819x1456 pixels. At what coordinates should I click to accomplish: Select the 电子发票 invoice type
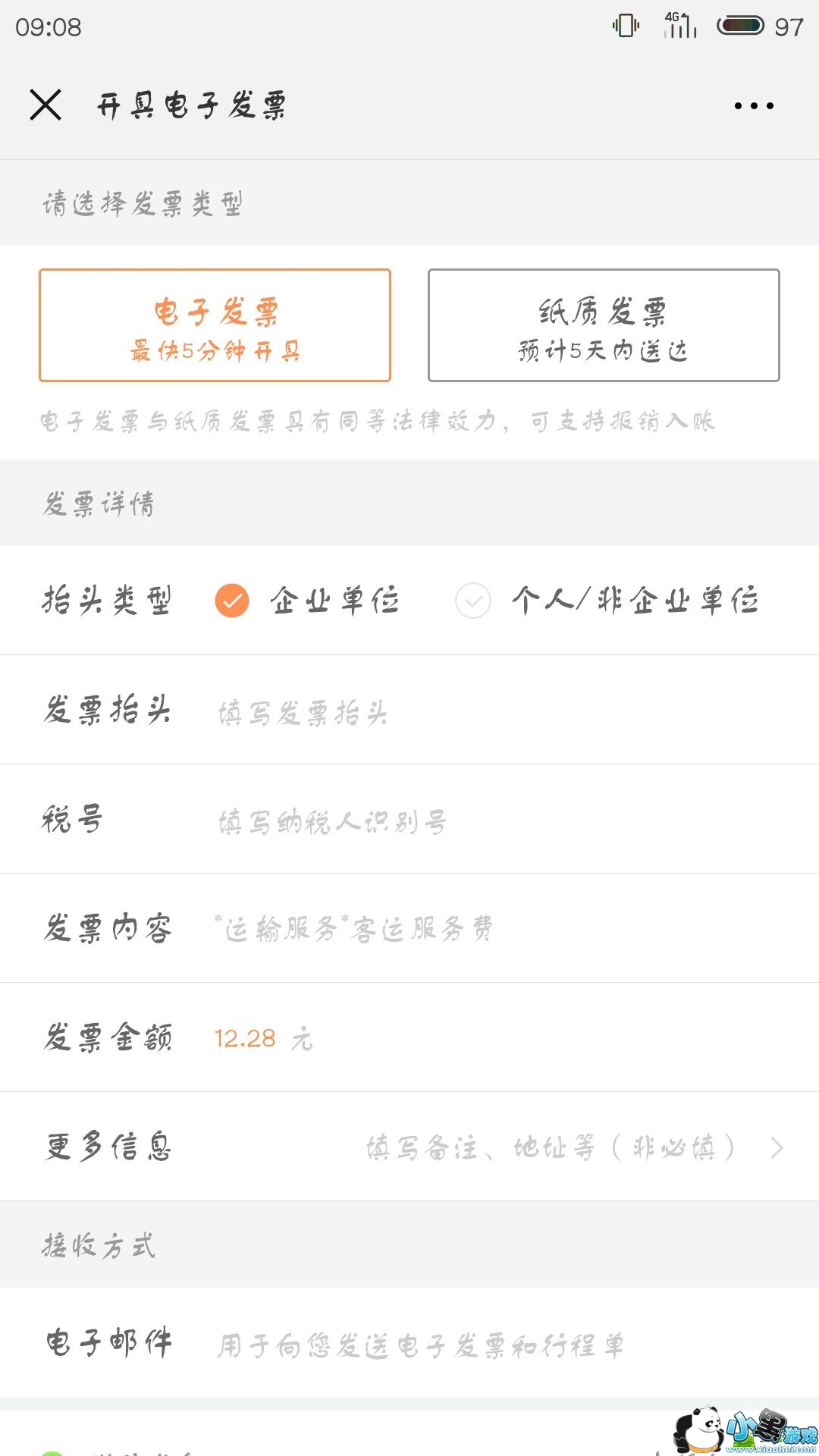click(x=215, y=325)
